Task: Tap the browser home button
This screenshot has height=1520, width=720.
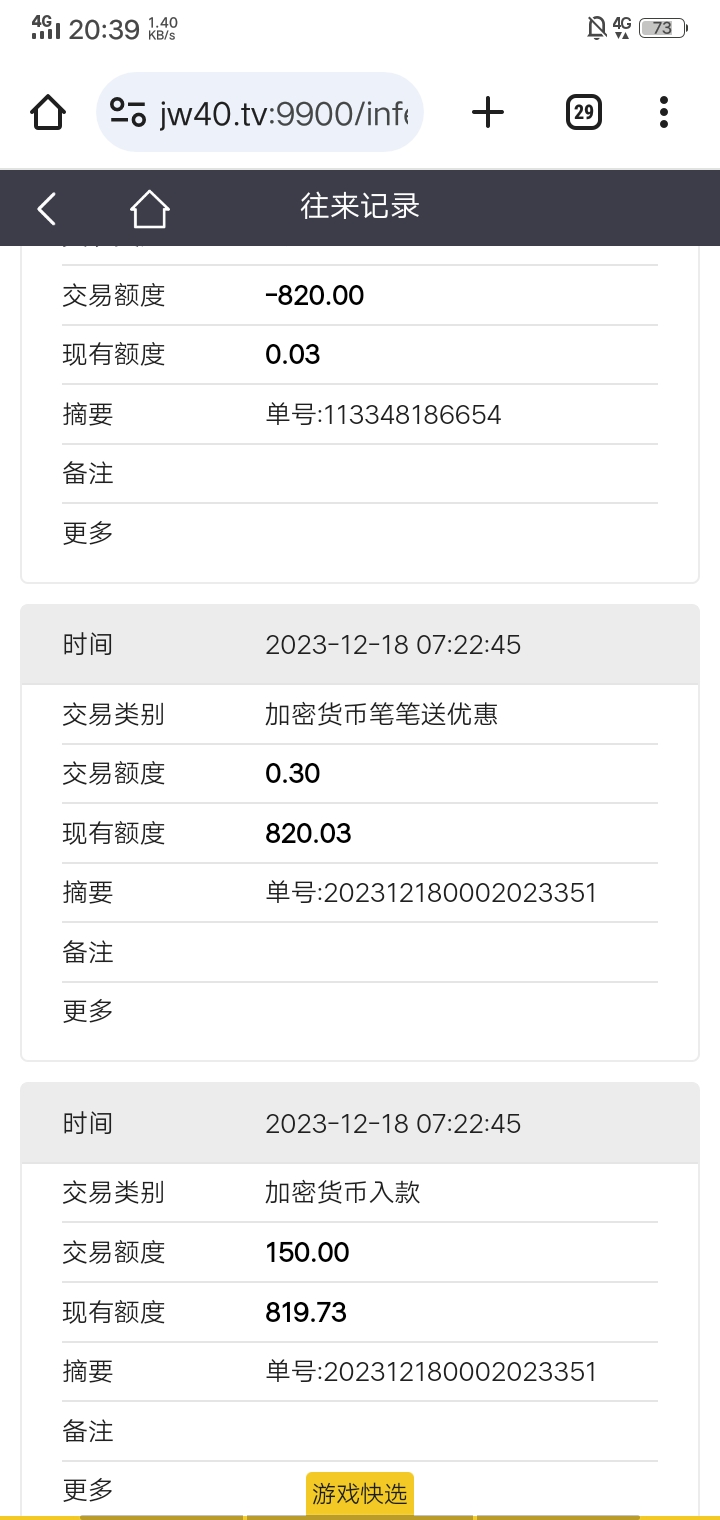Action: (48, 112)
